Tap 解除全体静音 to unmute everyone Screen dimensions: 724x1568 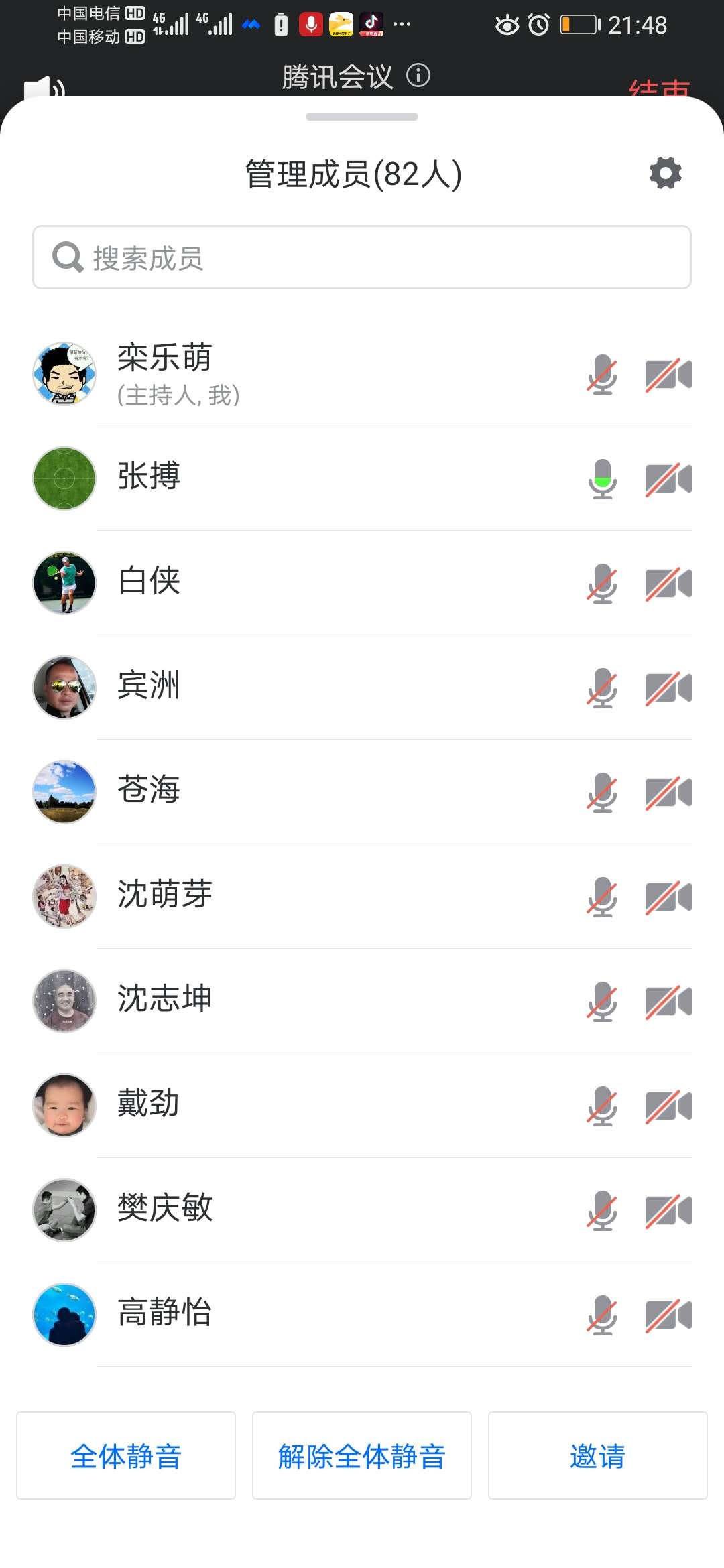coord(362,1455)
